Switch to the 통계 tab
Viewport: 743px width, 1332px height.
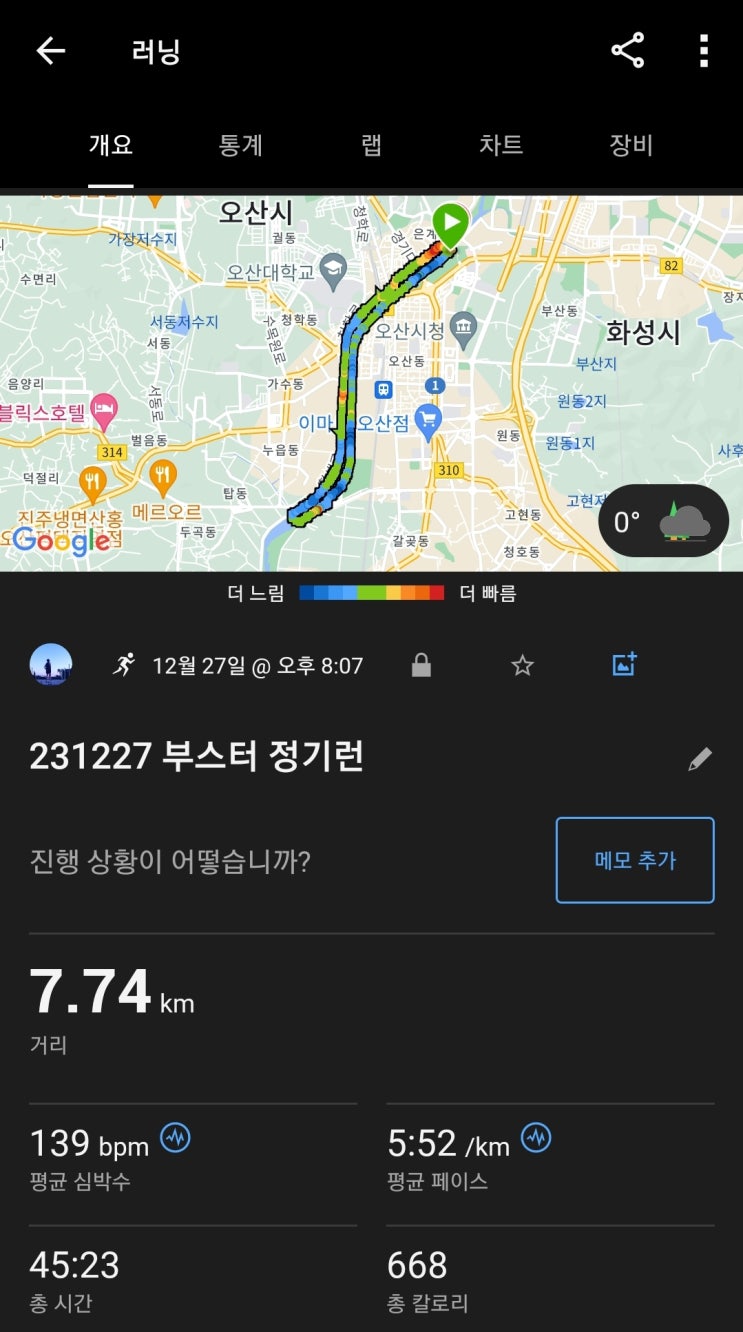pyautogui.click(x=240, y=145)
